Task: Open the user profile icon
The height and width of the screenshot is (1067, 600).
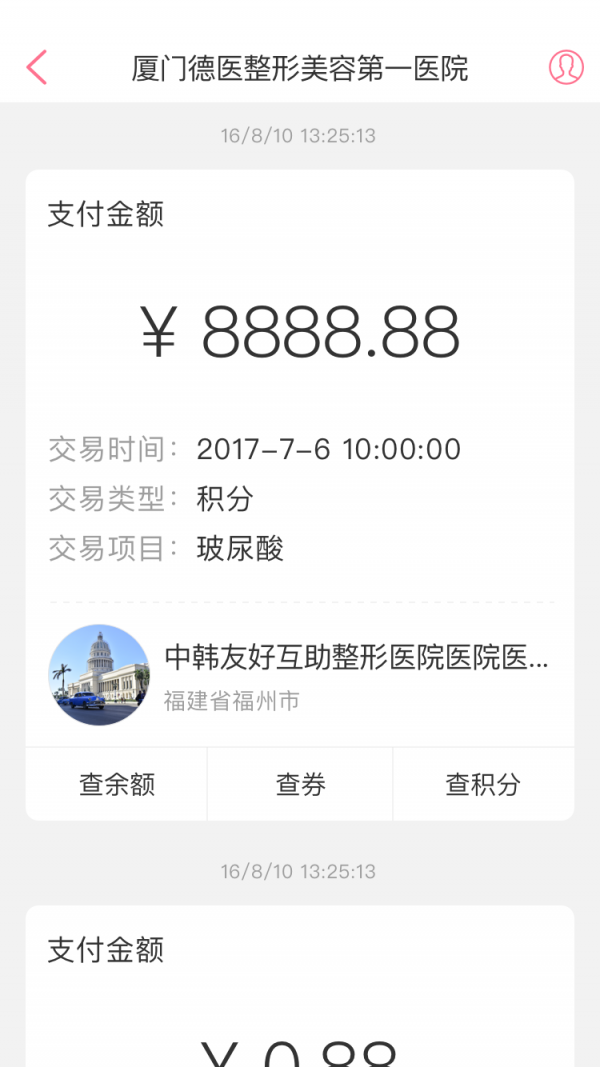Action: (565, 67)
